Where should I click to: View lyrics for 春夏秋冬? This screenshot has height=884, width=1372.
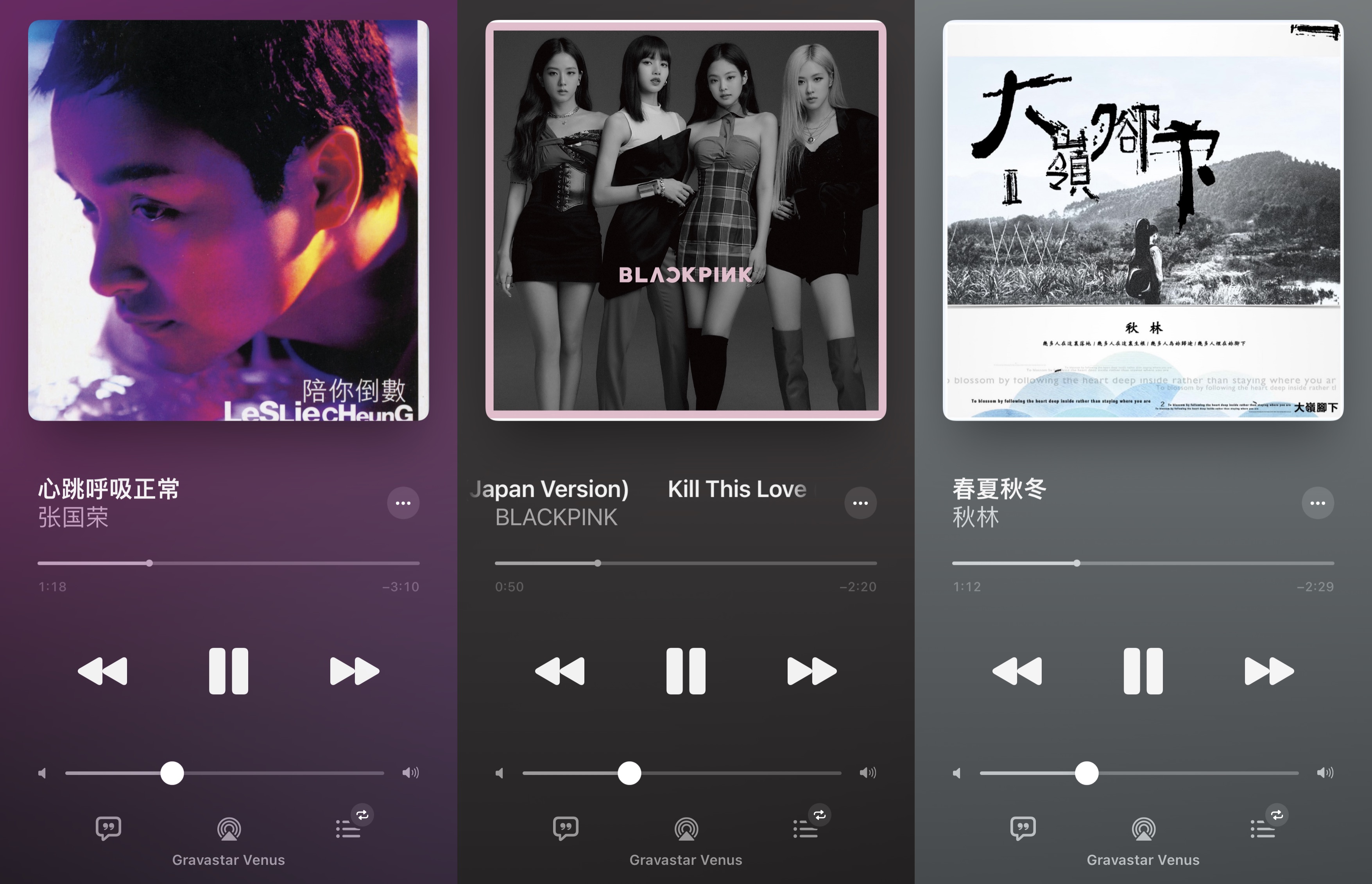point(1023,828)
